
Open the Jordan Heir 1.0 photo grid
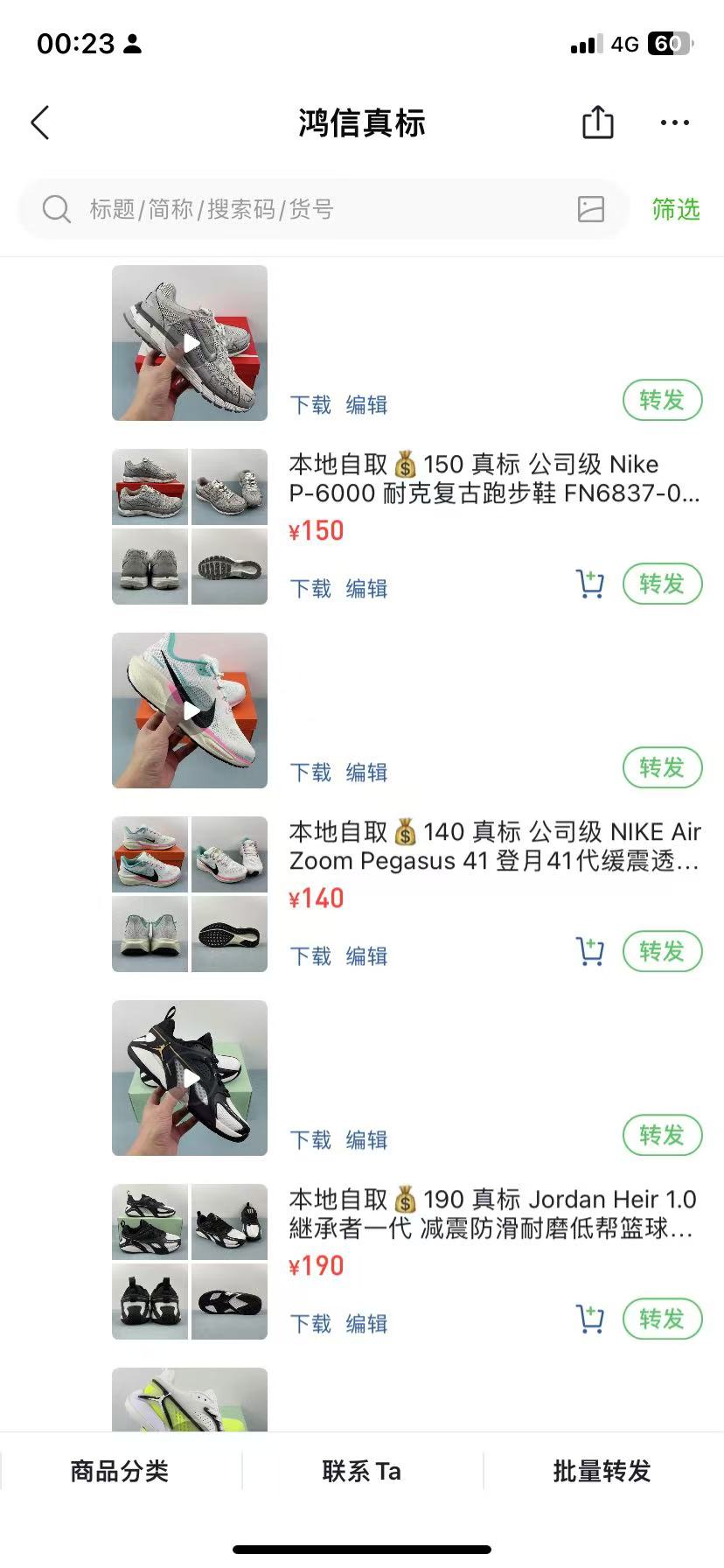tap(190, 1262)
